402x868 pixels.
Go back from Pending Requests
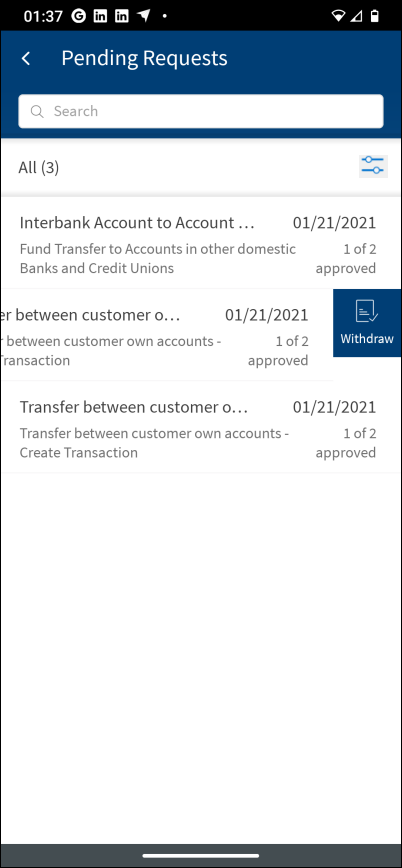[26, 58]
